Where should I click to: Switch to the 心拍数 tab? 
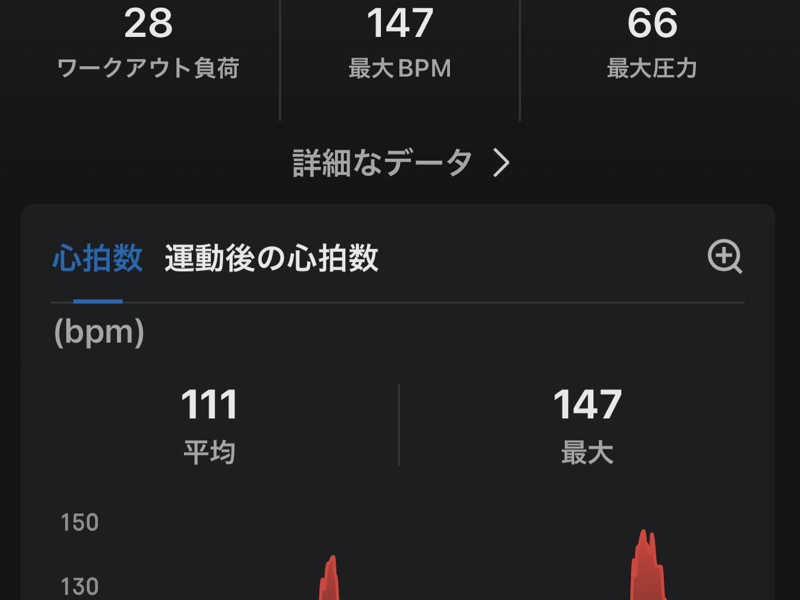pyautogui.click(x=97, y=258)
